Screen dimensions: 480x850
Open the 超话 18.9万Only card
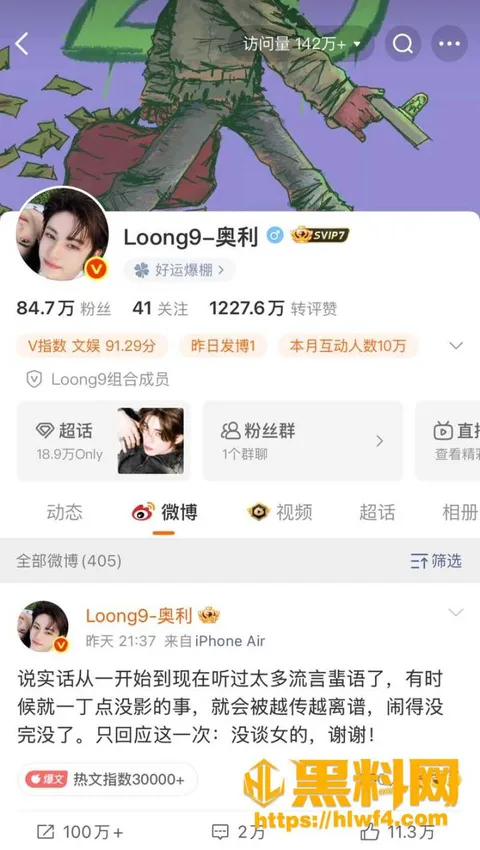pyautogui.click(x=104, y=441)
